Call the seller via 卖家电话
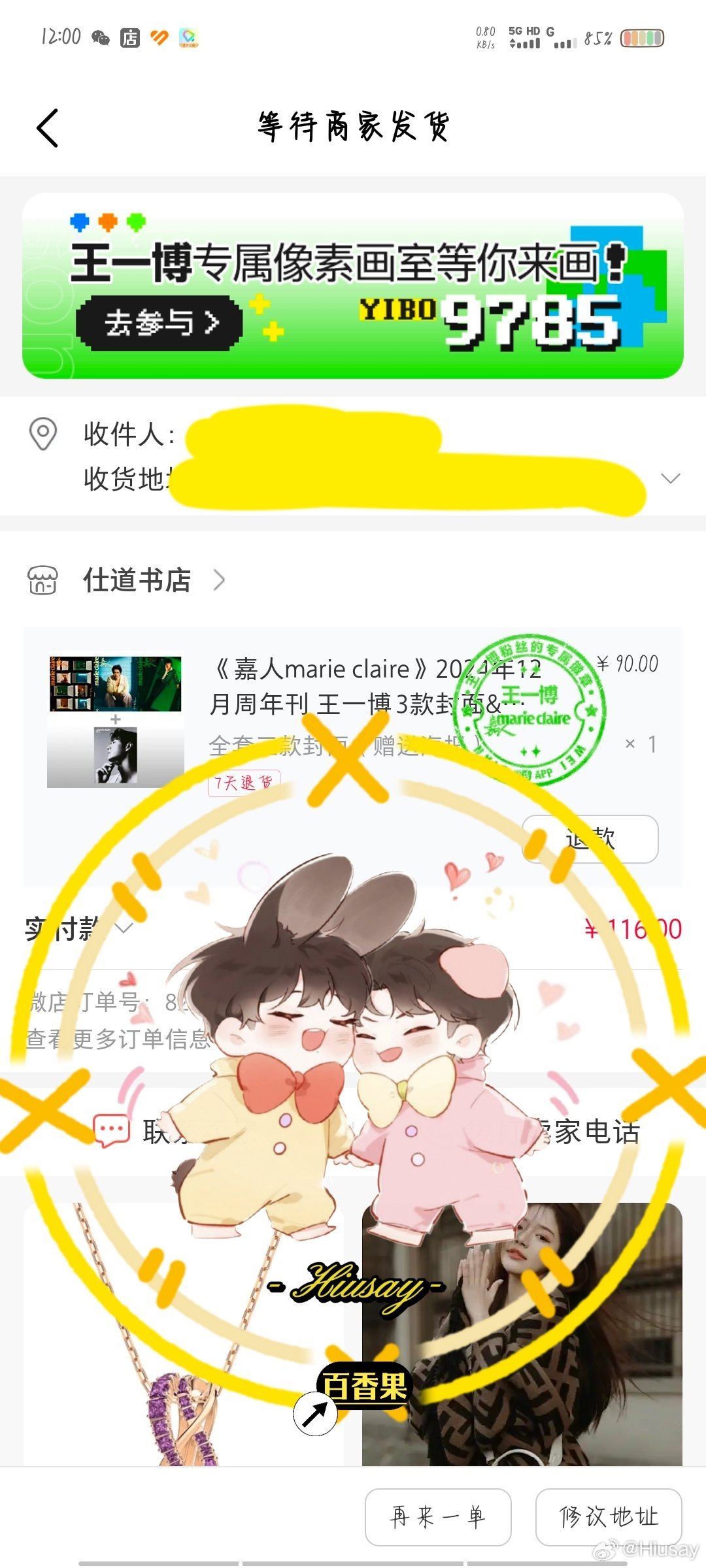The image size is (706, 1568). [588, 1132]
